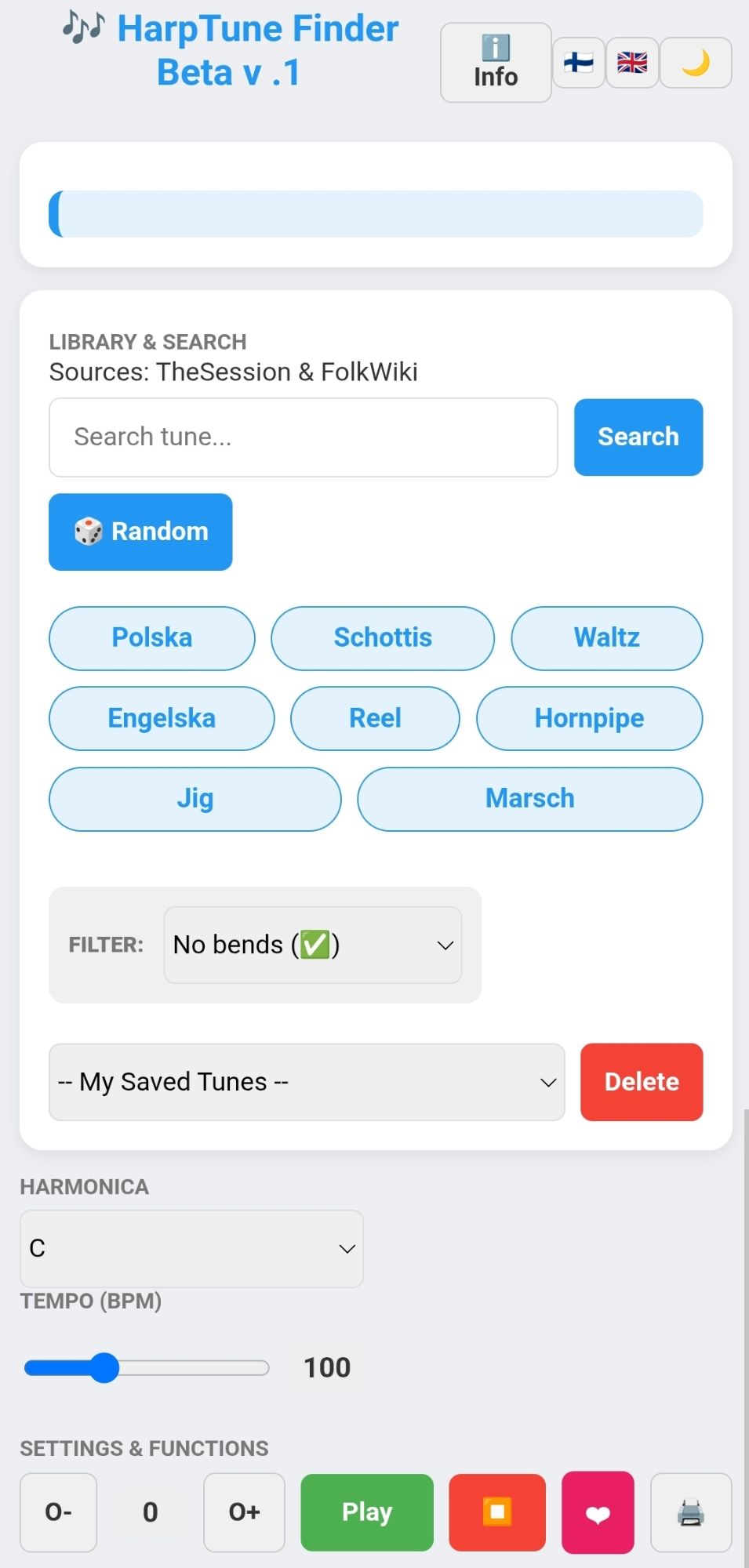Open My Saved Tunes dropdown
Screen dimensions: 749x1568
306,1082
